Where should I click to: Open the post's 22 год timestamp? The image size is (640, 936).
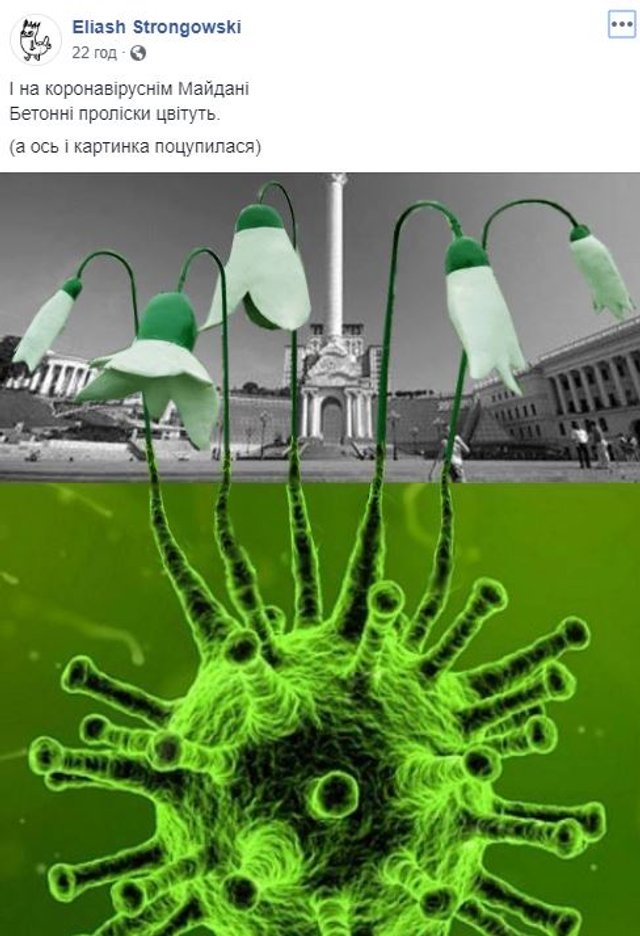pyautogui.click(x=97, y=51)
